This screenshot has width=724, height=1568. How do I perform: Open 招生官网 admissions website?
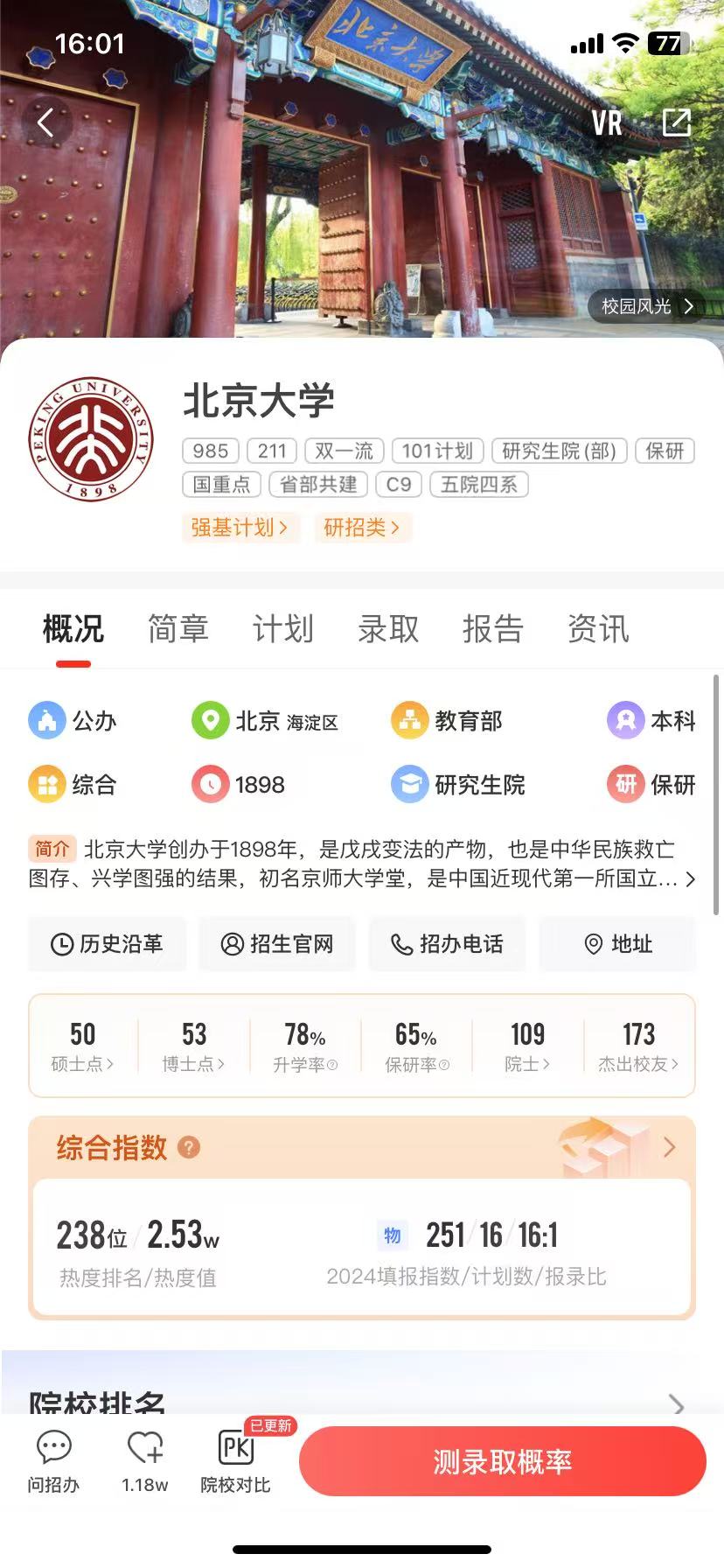point(277,944)
